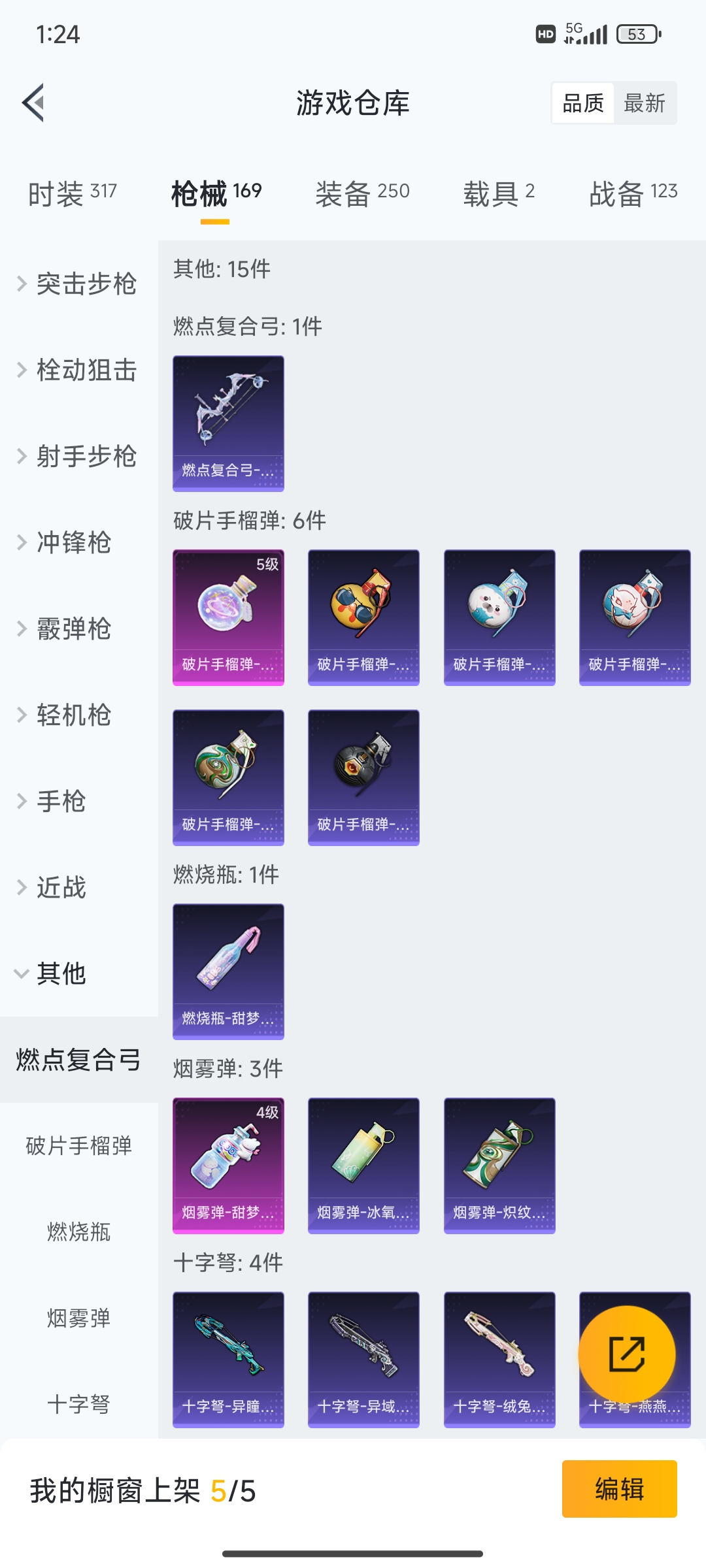Go back from 游戏仓库

pos(34,103)
